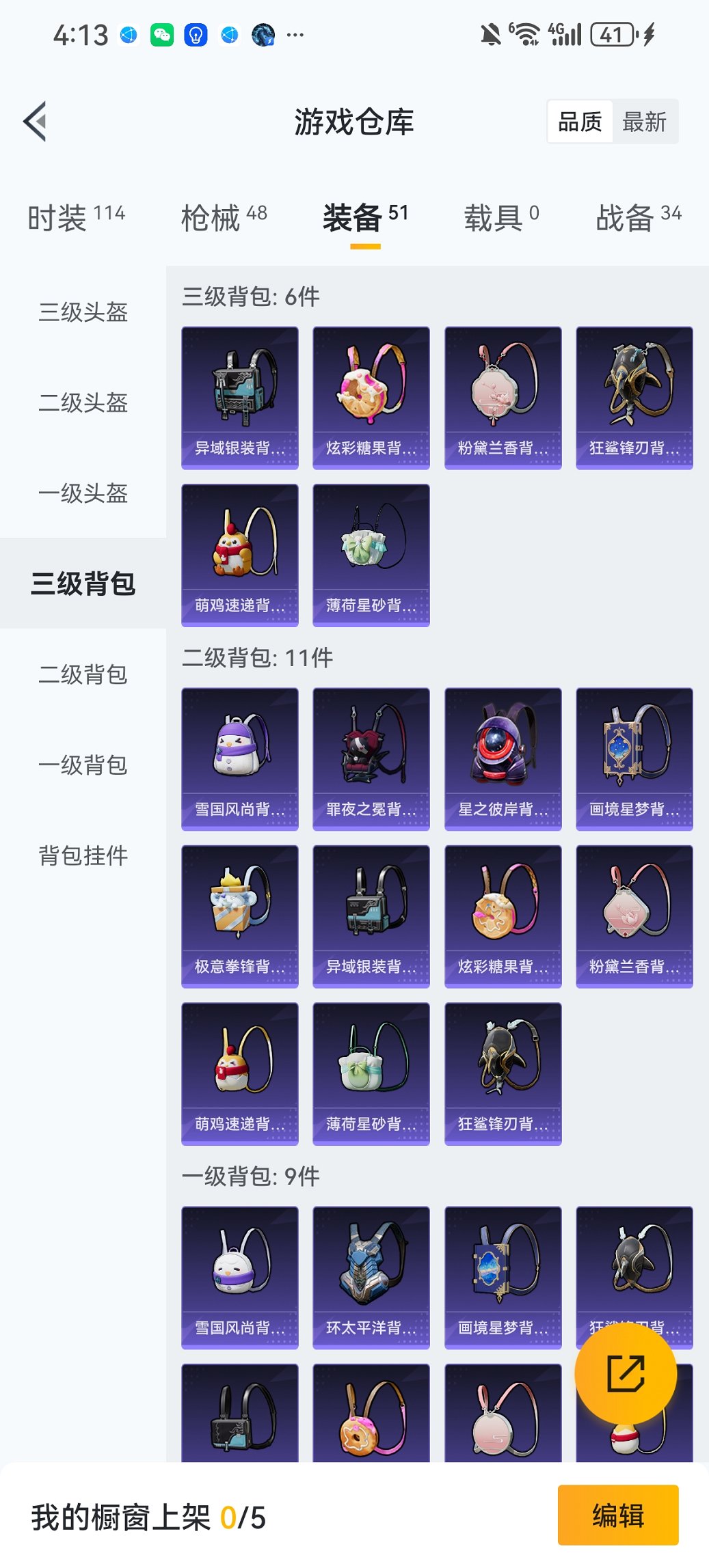
Task: Open 罪夜之冕背 backpack item
Action: (x=371, y=758)
